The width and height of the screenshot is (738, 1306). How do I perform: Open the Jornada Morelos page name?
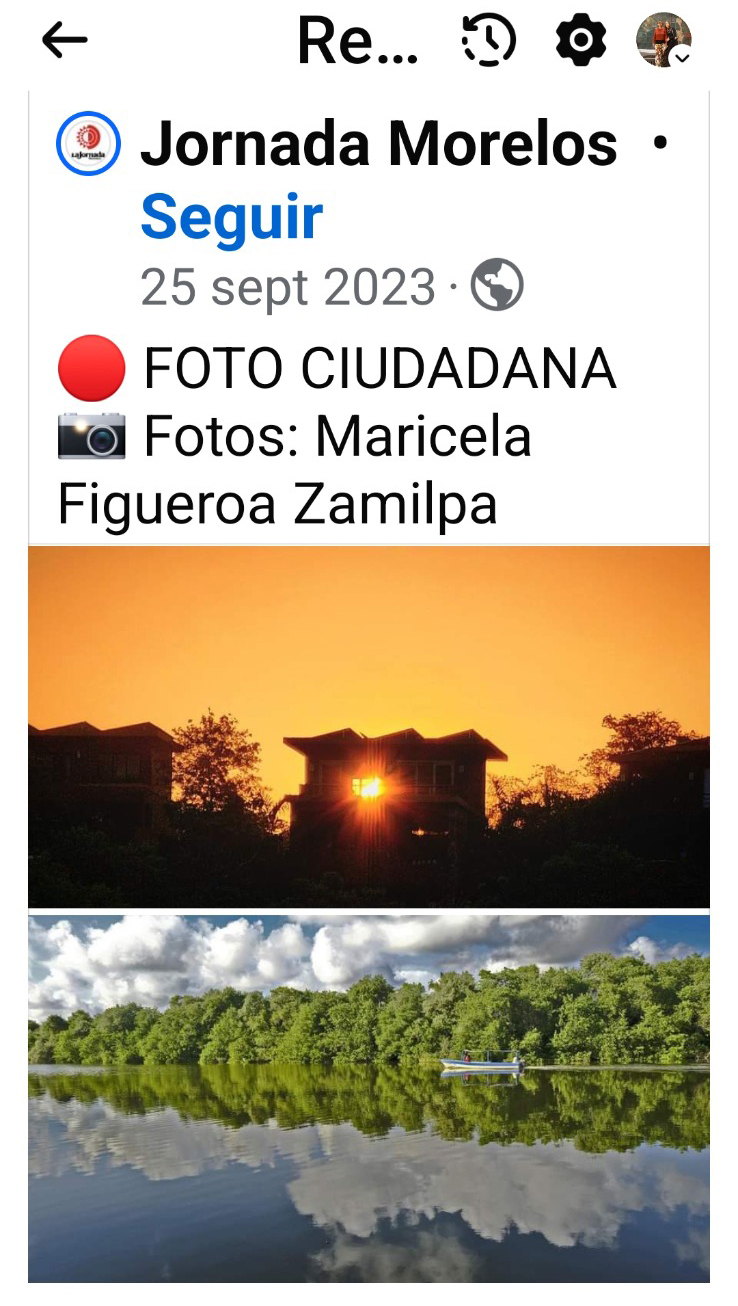[x=379, y=145]
